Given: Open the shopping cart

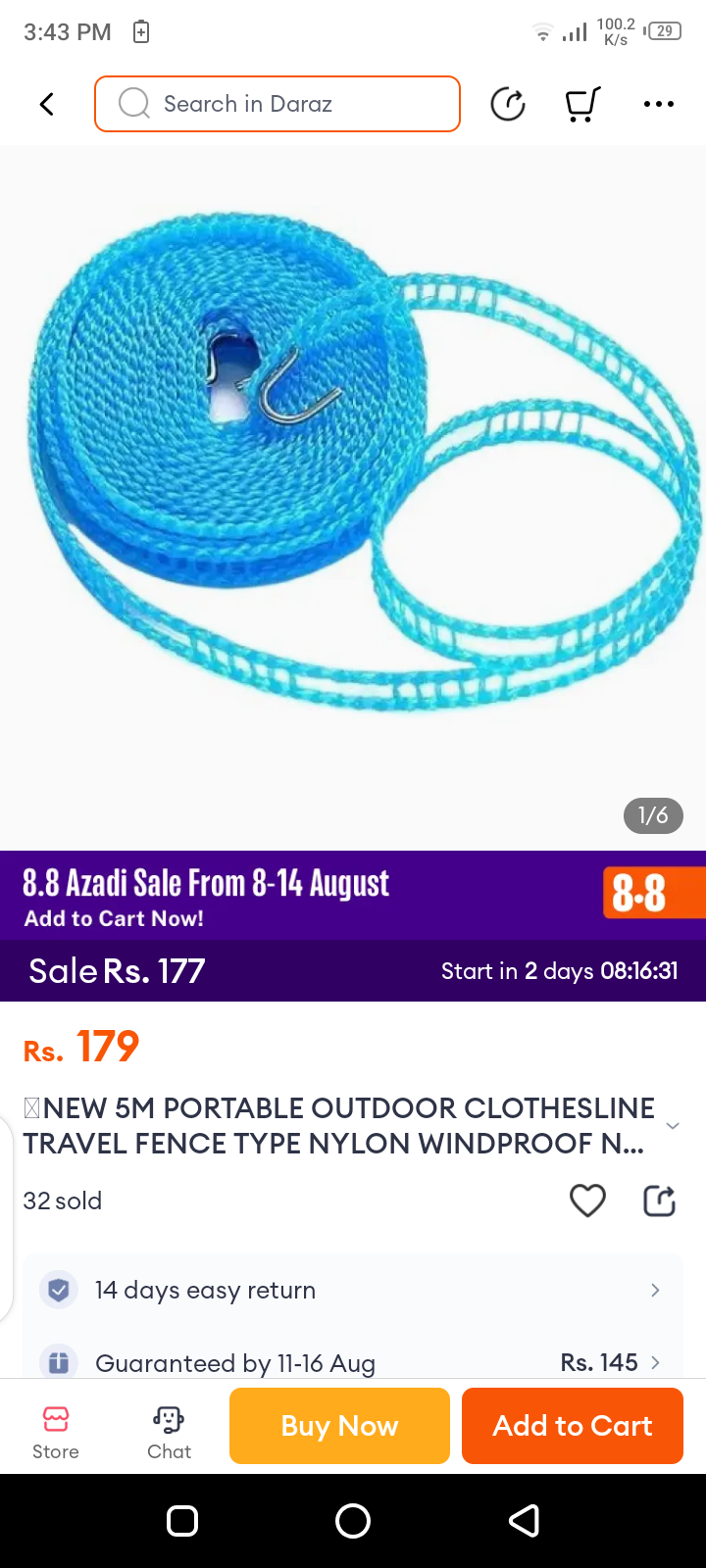Looking at the screenshot, I should (582, 104).
